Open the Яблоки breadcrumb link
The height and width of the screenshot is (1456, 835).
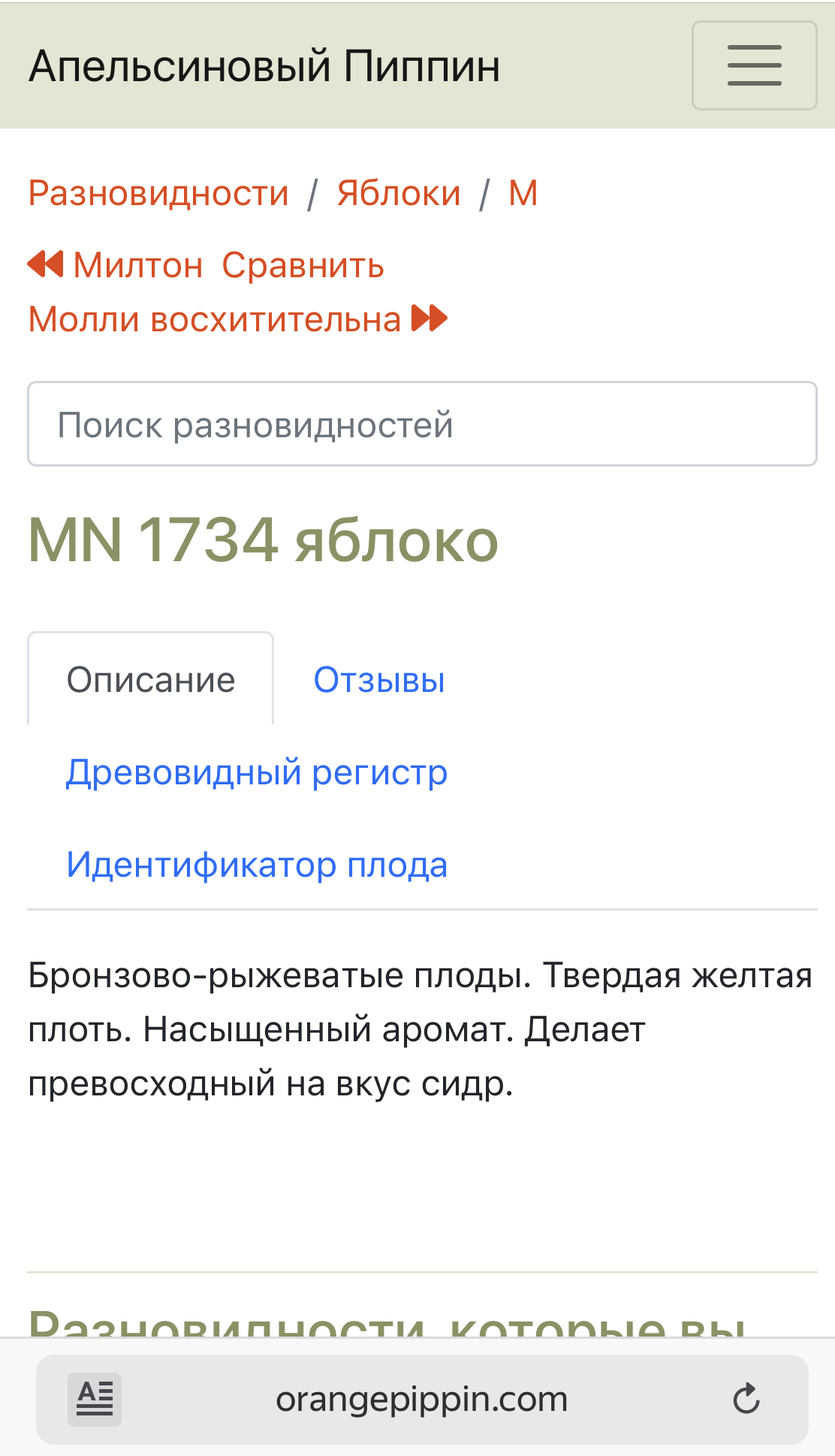click(399, 193)
